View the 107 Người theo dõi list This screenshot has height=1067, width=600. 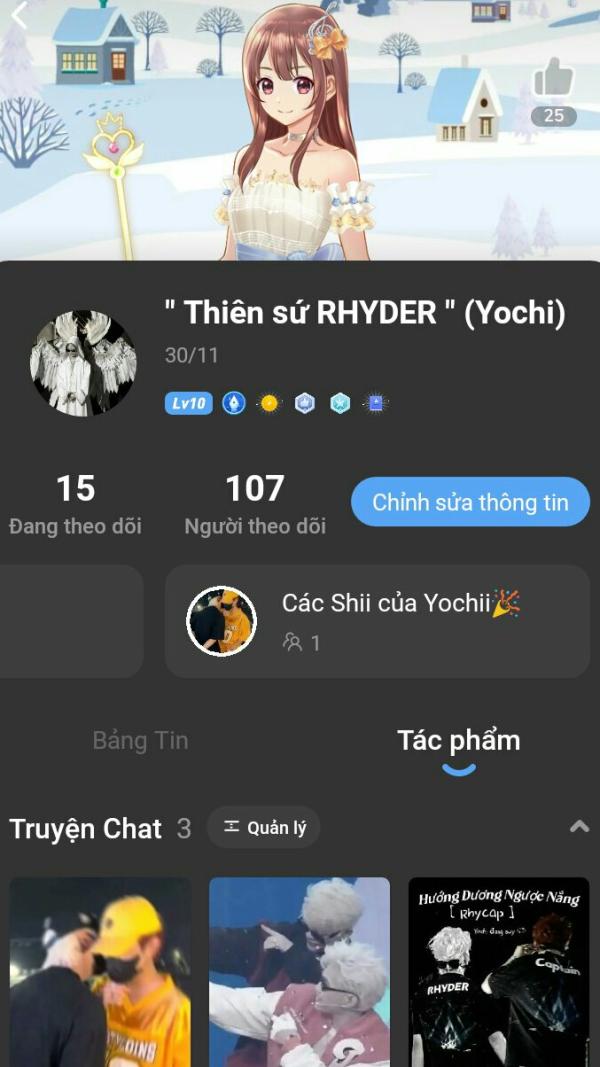[x=255, y=504]
